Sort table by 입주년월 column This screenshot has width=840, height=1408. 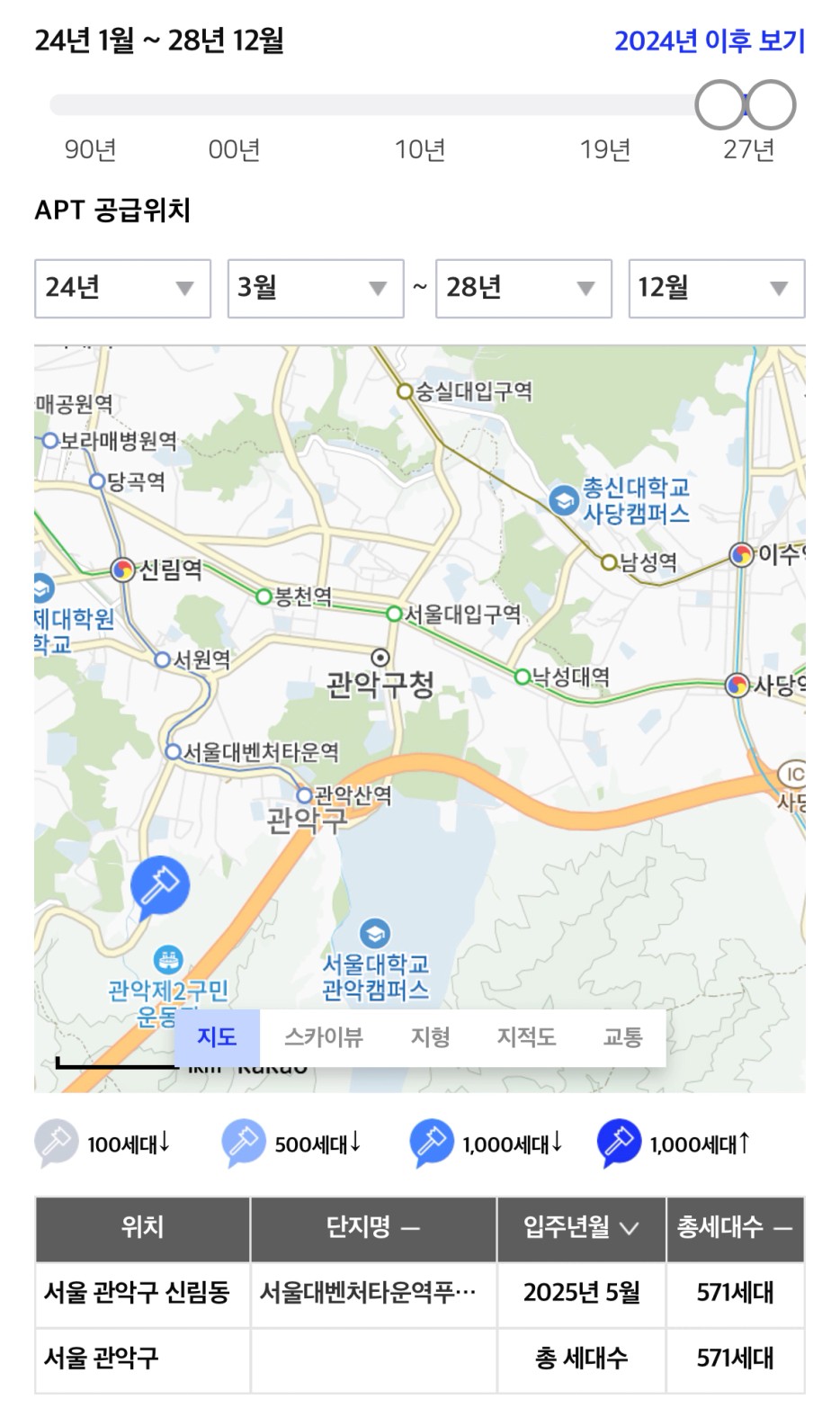581,1228
